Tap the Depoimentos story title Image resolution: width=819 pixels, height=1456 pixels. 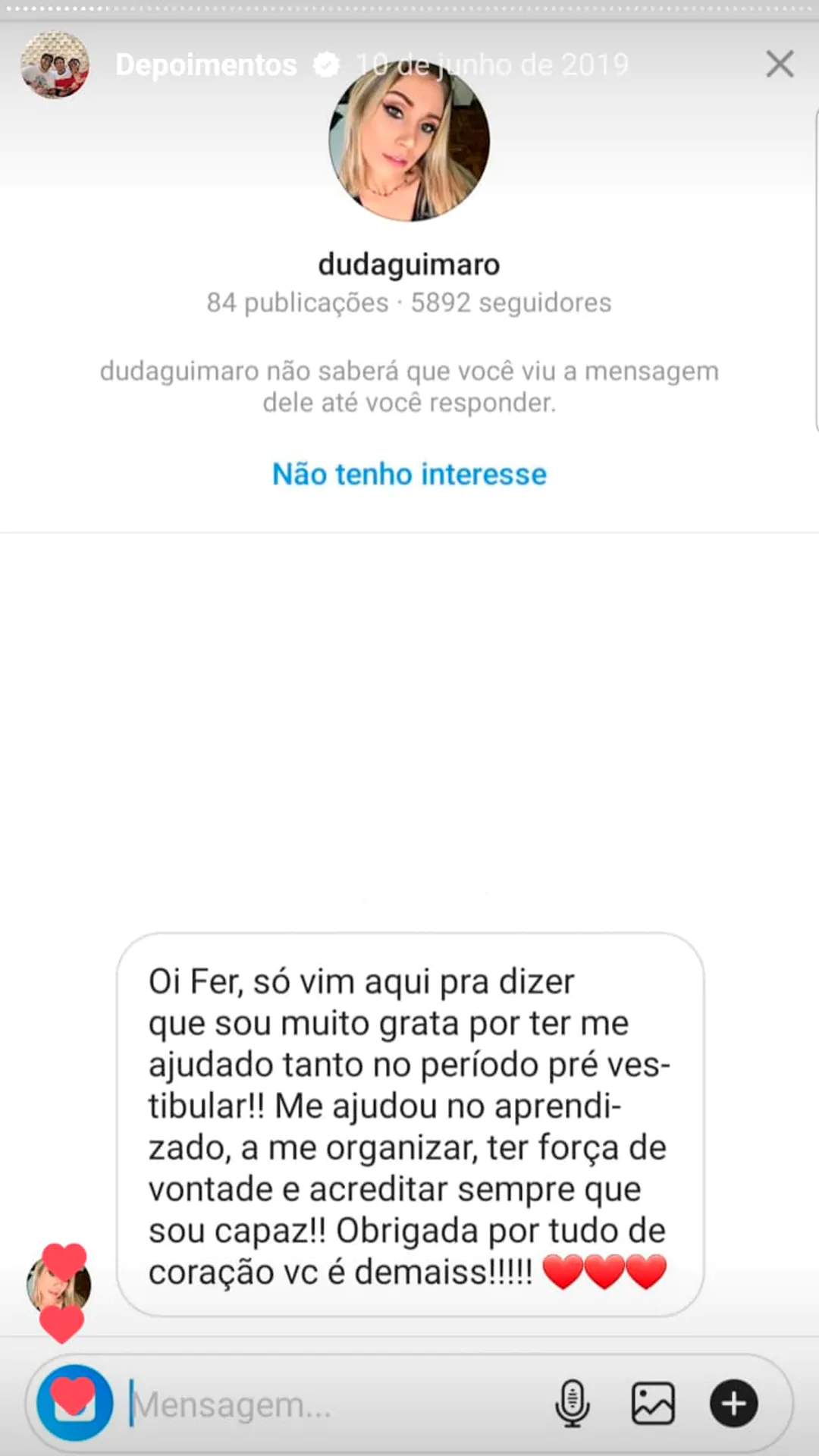click(206, 64)
